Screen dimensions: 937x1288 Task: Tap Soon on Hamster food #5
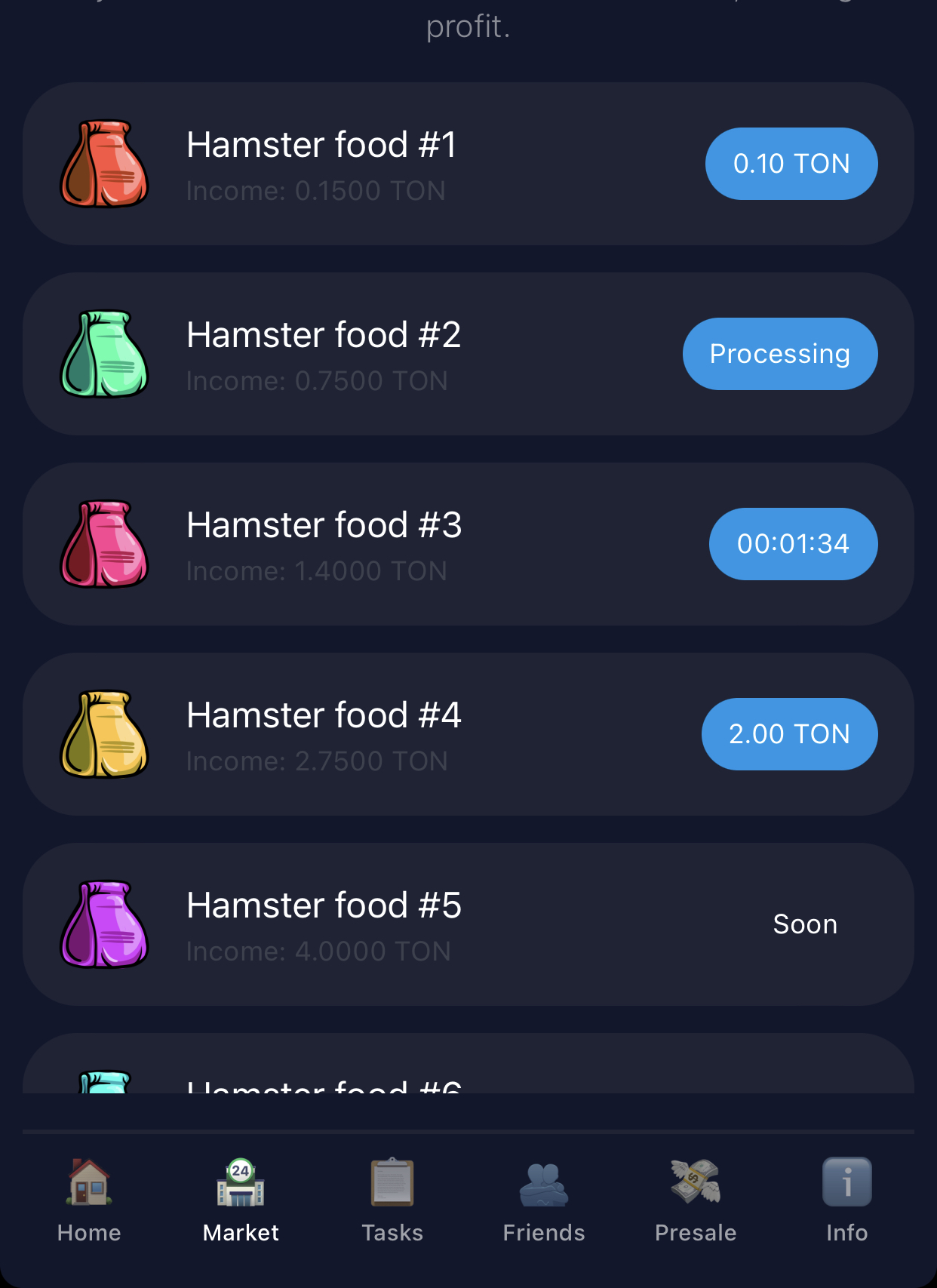coord(805,924)
